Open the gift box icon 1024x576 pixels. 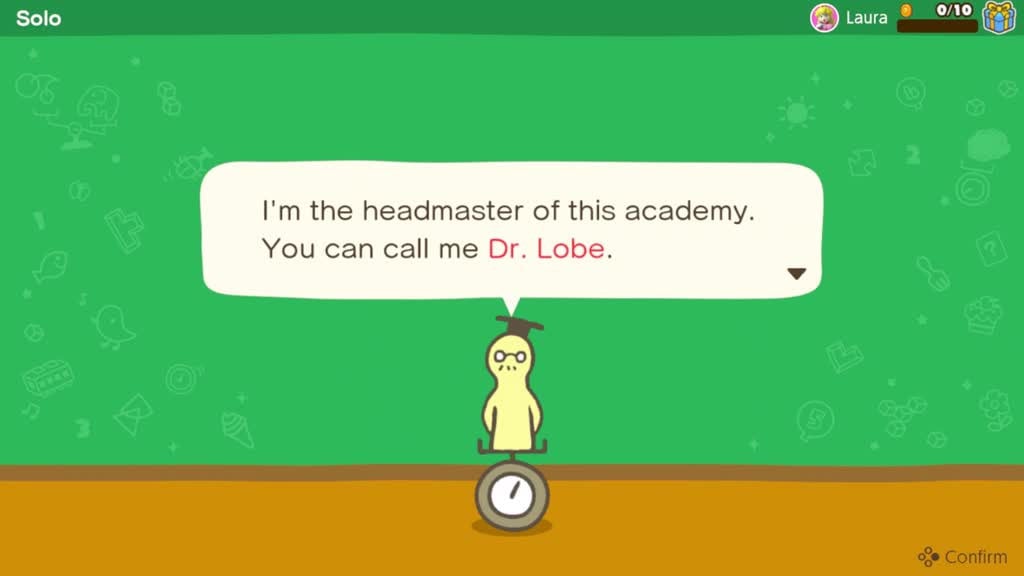(999, 17)
